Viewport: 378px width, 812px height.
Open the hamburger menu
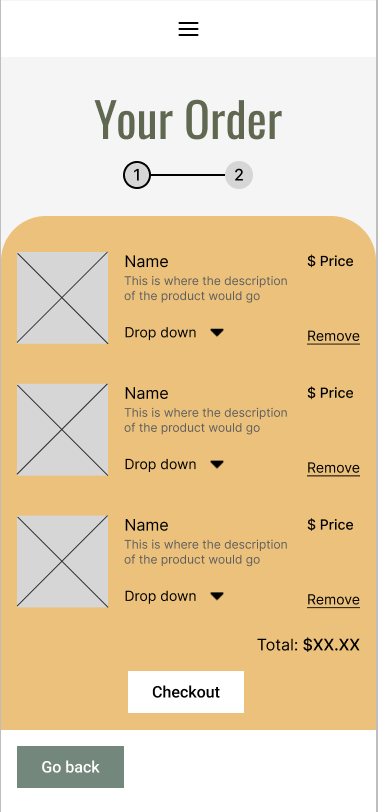point(188,29)
